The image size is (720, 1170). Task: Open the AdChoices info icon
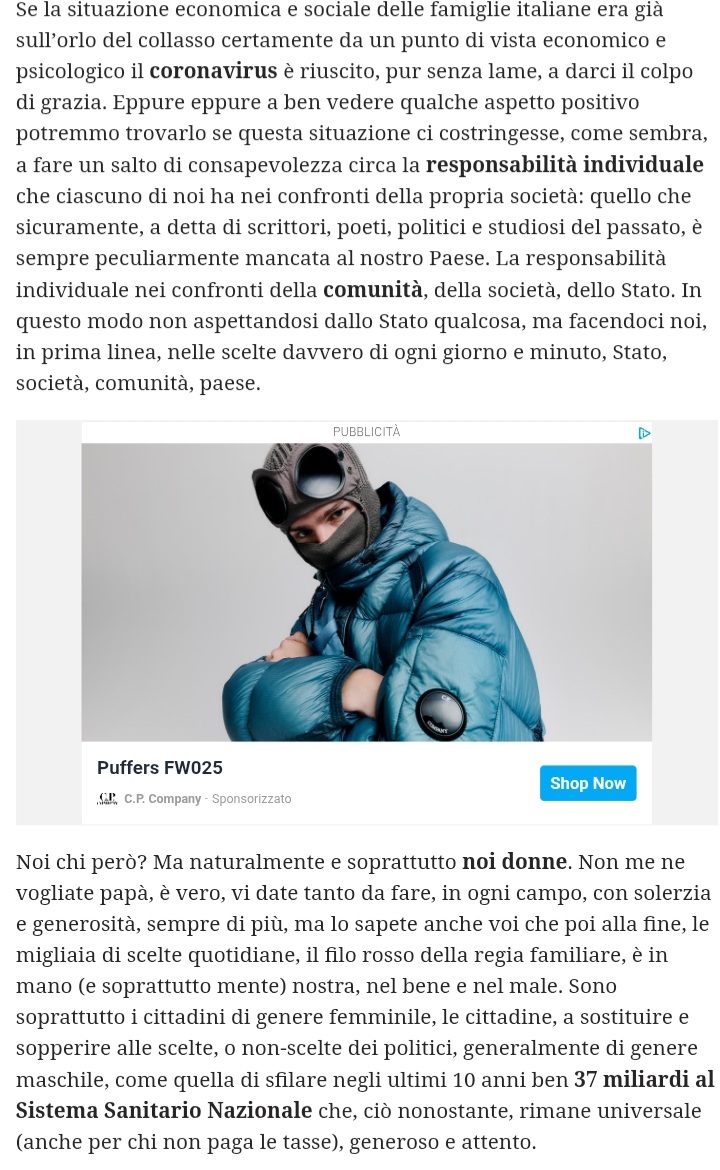644,433
